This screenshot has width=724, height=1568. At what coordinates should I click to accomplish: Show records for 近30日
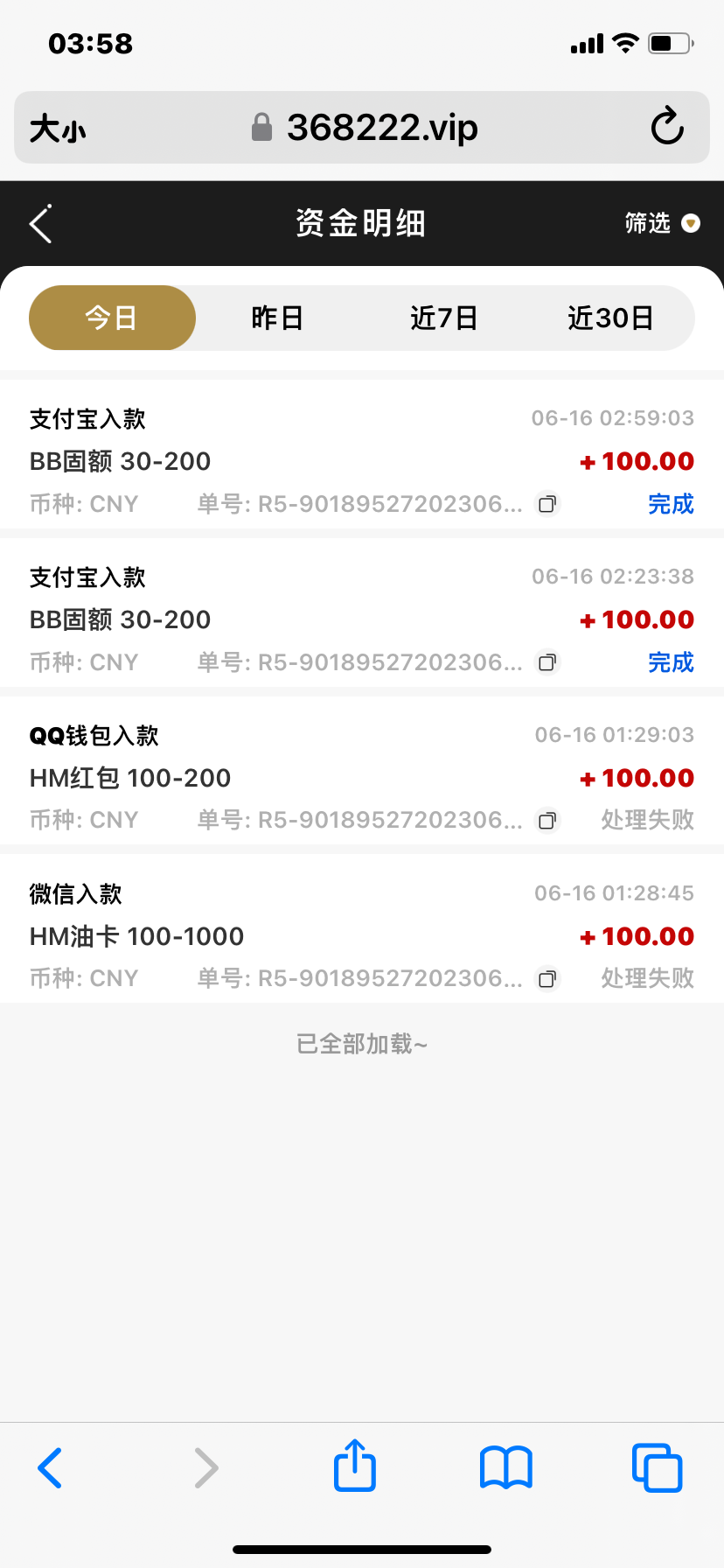[610, 318]
